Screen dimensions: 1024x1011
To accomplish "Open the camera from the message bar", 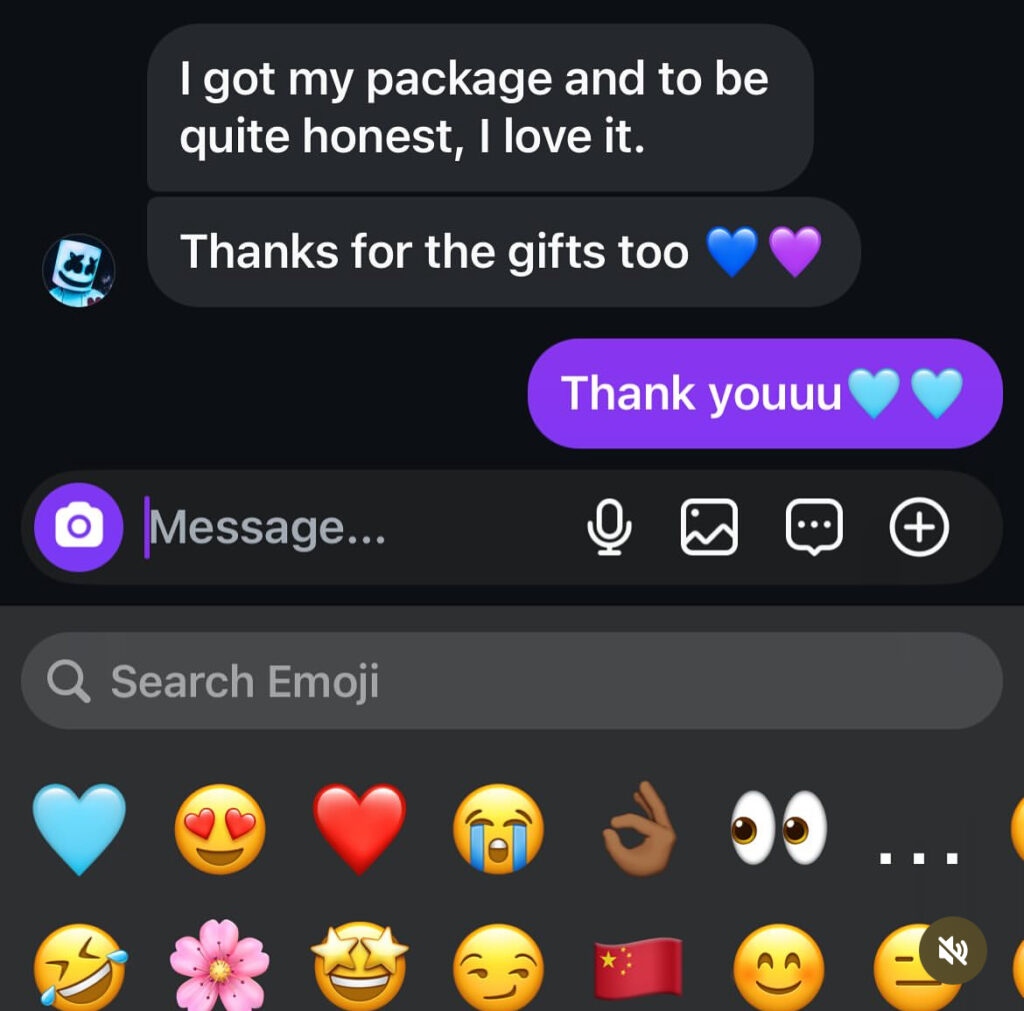I will [78, 527].
